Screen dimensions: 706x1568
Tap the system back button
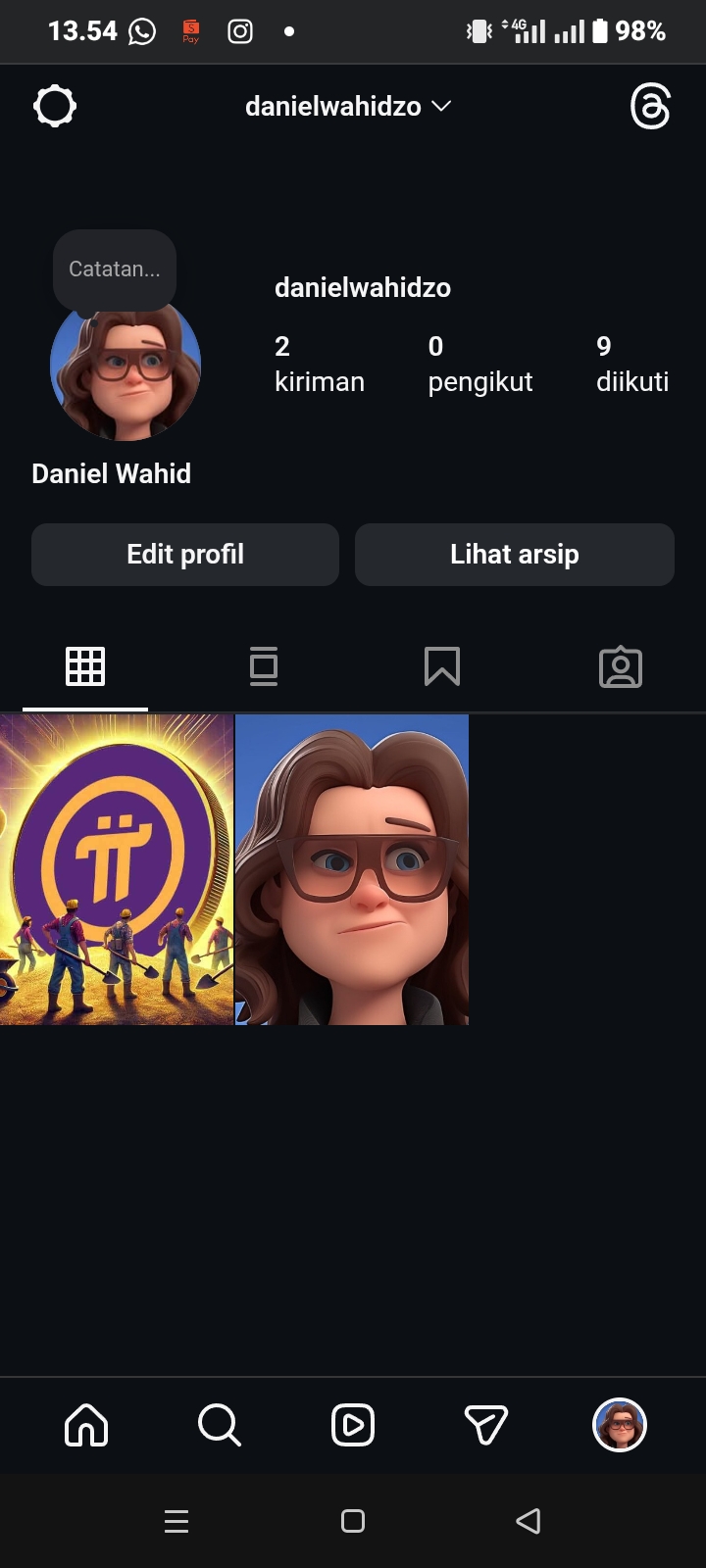click(528, 1521)
